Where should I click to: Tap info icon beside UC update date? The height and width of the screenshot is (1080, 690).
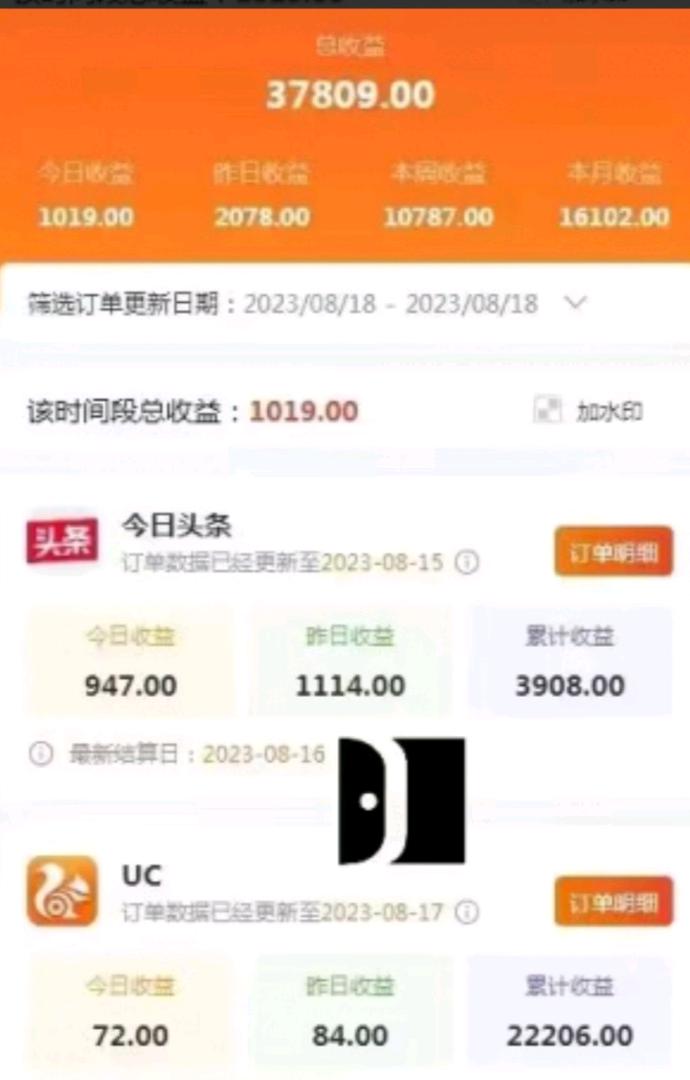466,913
